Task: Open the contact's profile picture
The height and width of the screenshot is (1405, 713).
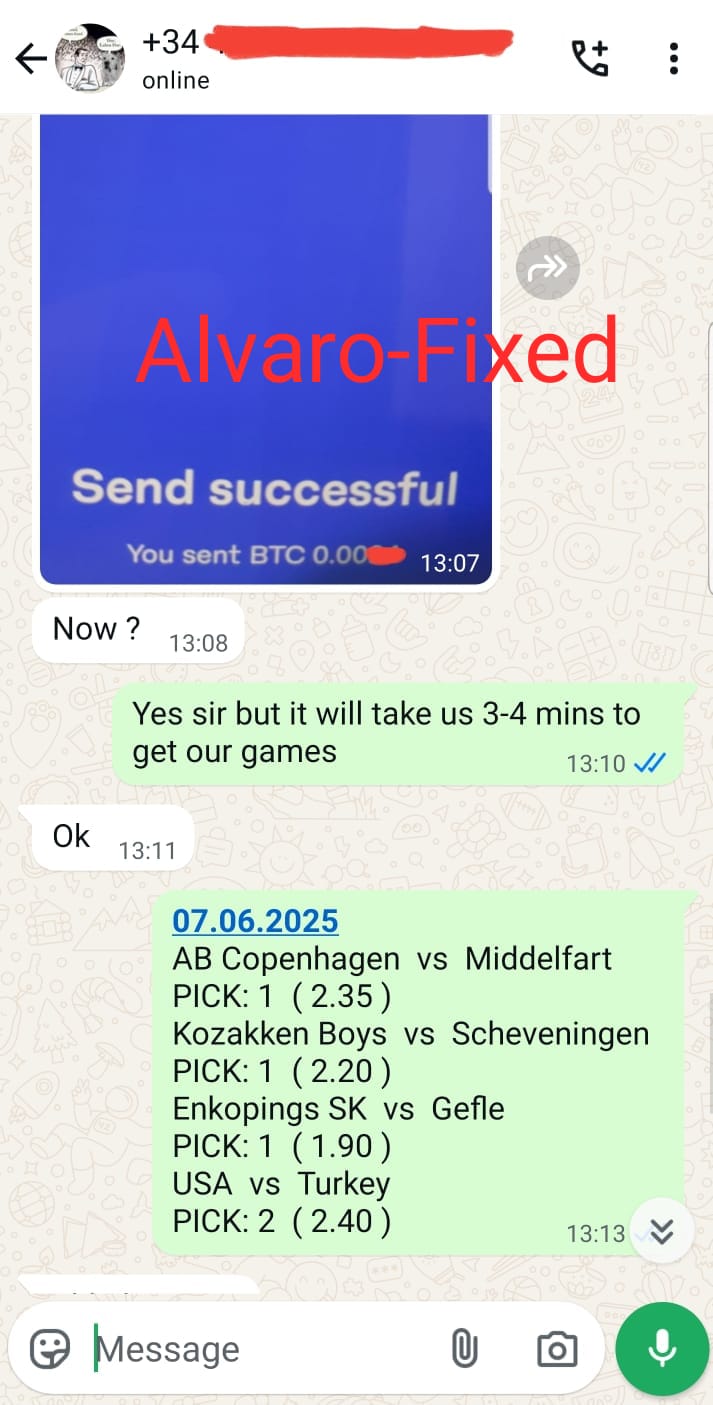Action: pyautogui.click(x=90, y=60)
